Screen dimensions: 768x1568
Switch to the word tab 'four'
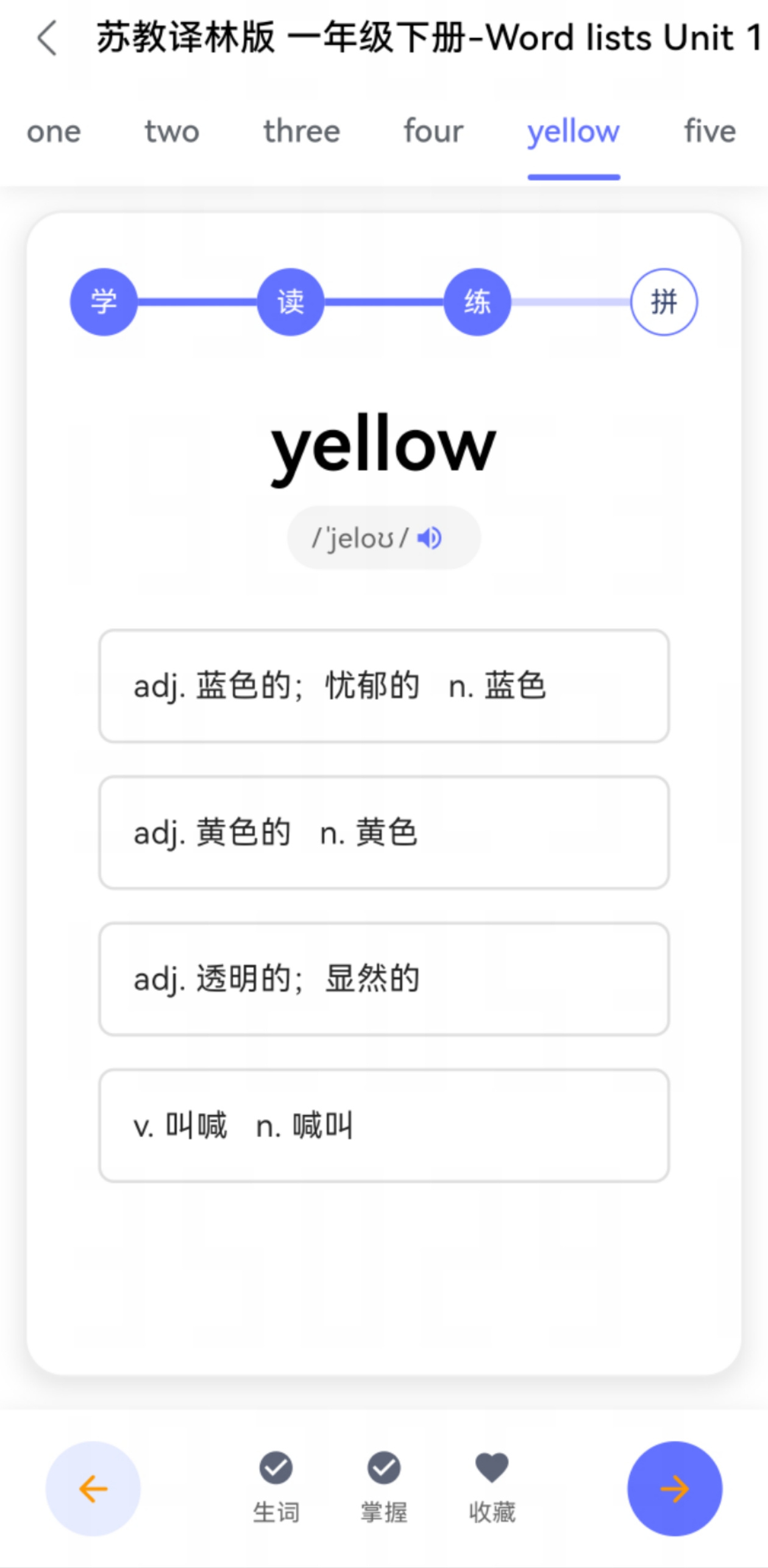[x=433, y=132]
